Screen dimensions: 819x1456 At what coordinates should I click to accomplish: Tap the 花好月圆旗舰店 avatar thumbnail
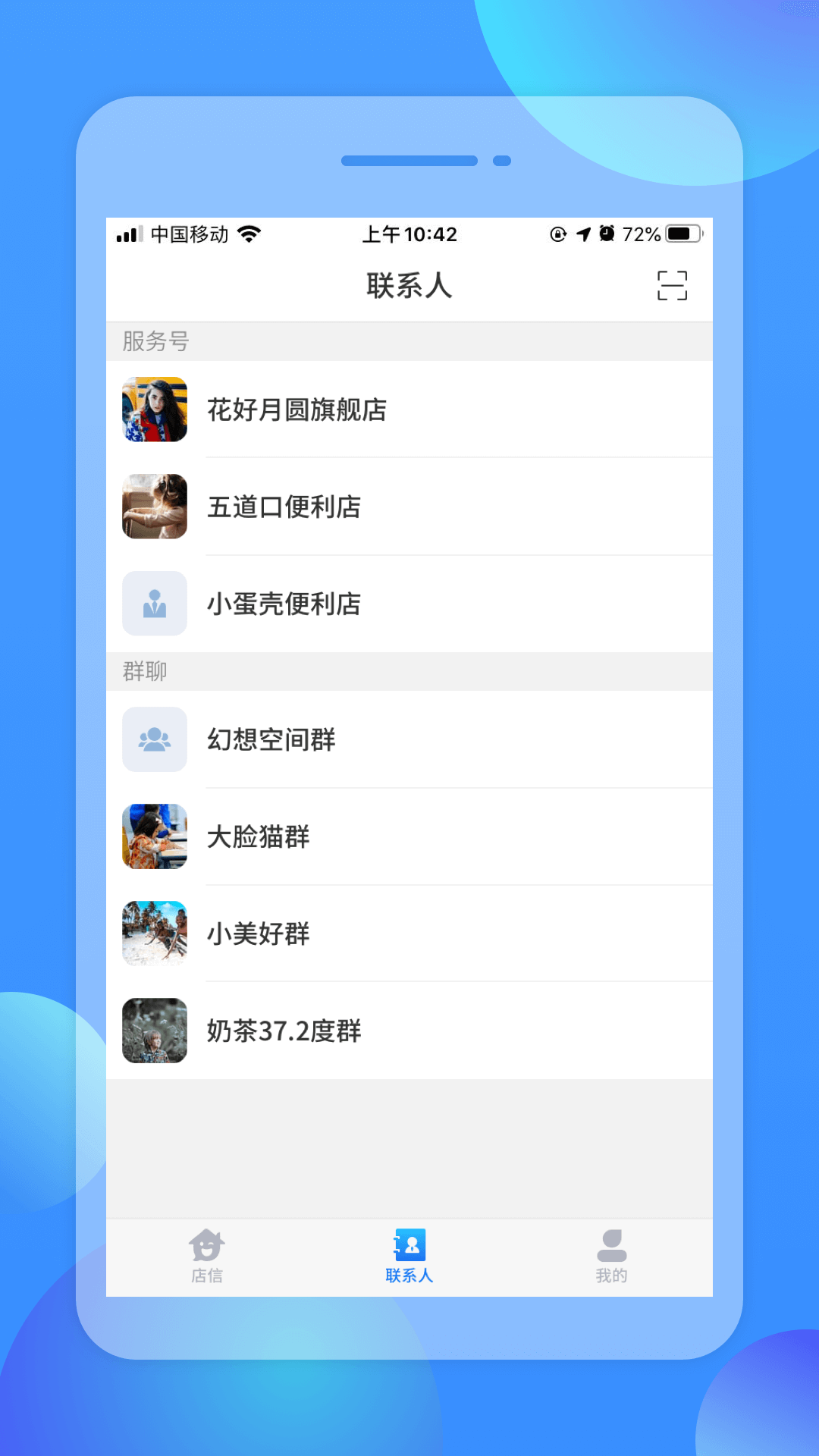click(x=154, y=409)
